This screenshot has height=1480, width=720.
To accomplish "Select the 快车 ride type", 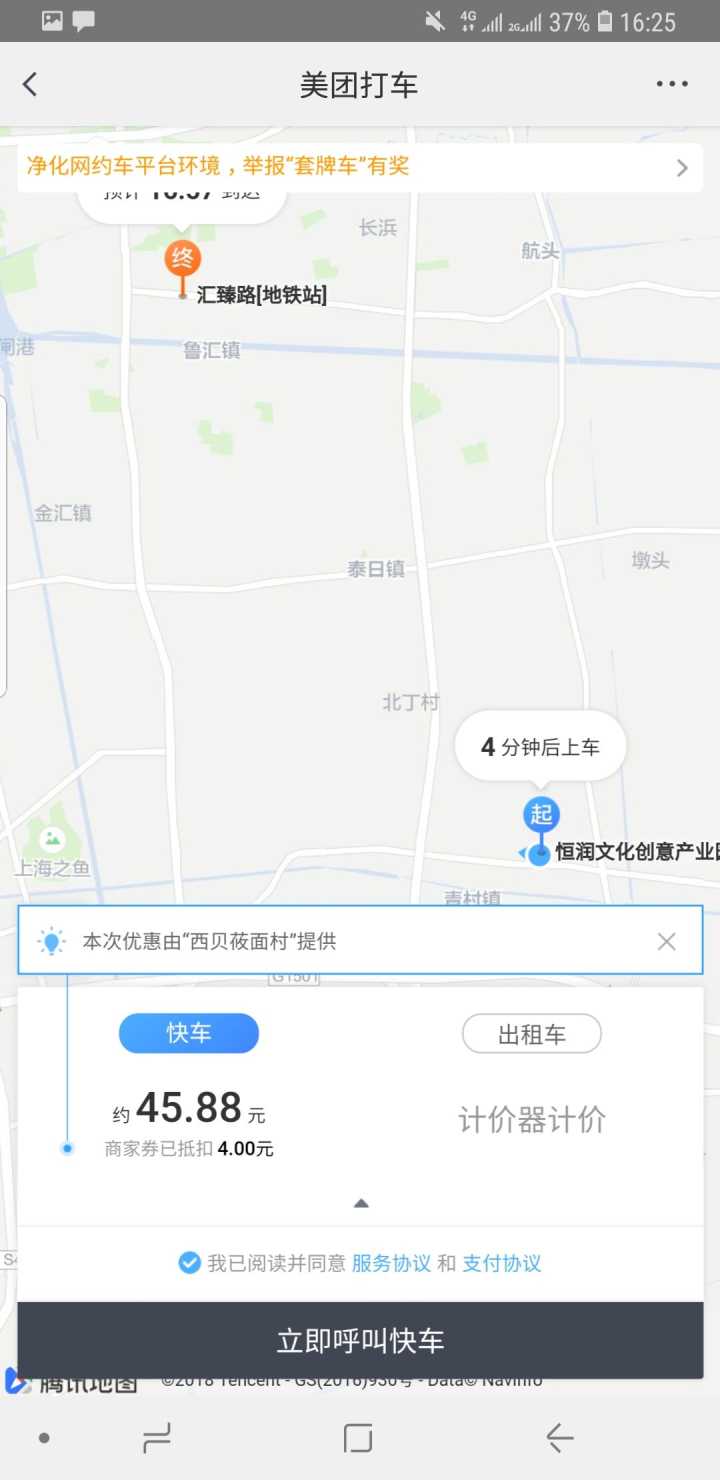I will pyautogui.click(x=189, y=1033).
